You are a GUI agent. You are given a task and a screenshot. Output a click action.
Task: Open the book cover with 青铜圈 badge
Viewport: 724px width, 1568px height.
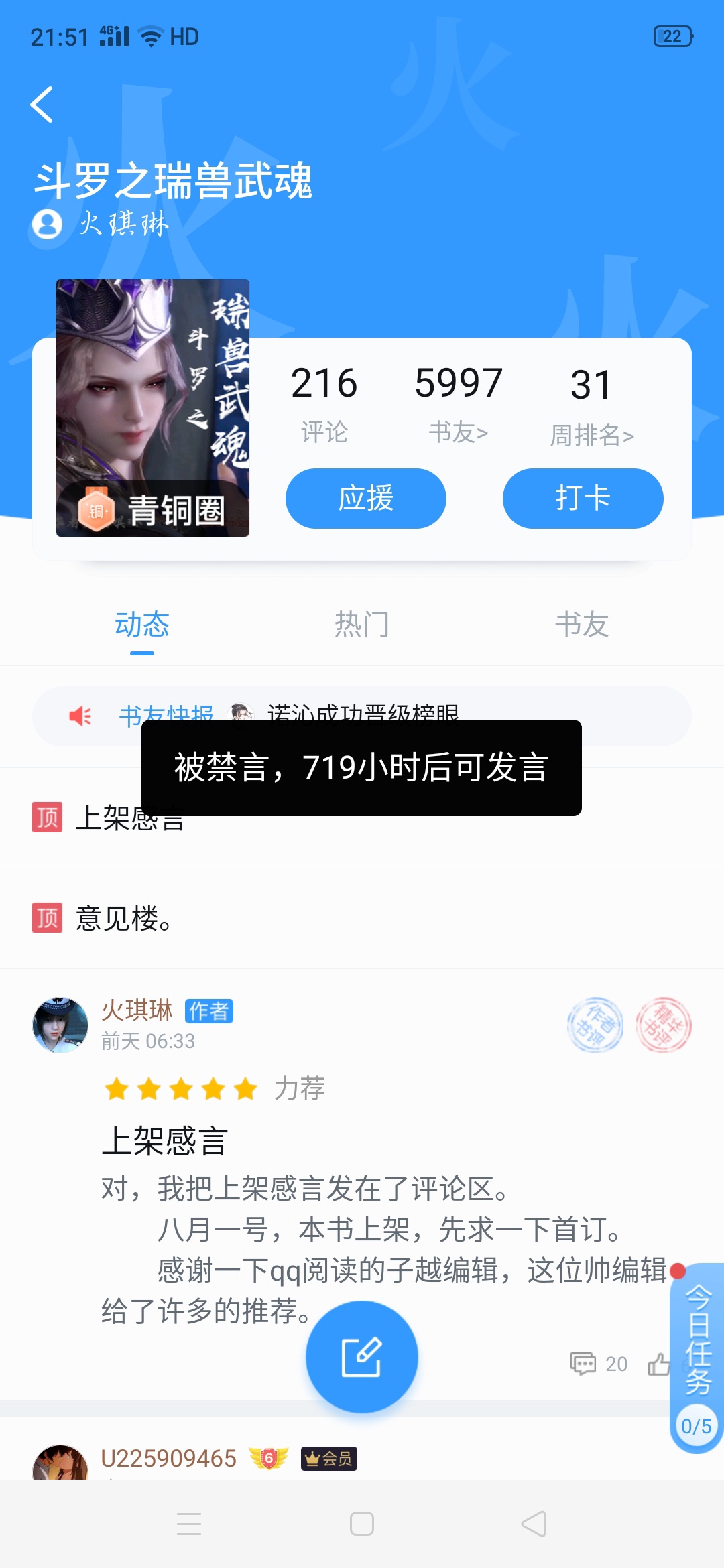153,407
